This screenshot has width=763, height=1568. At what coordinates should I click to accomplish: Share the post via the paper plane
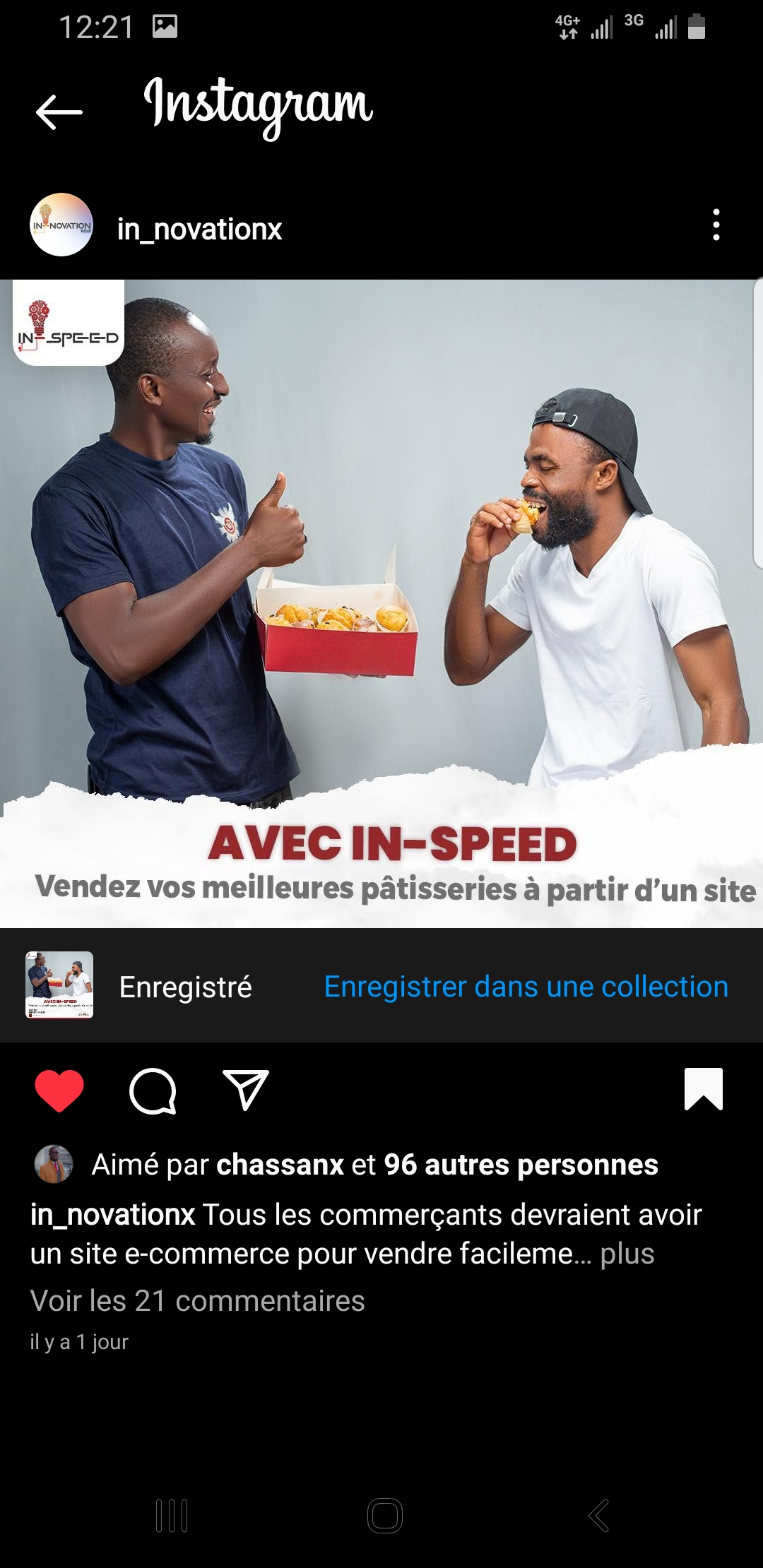click(x=245, y=1091)
